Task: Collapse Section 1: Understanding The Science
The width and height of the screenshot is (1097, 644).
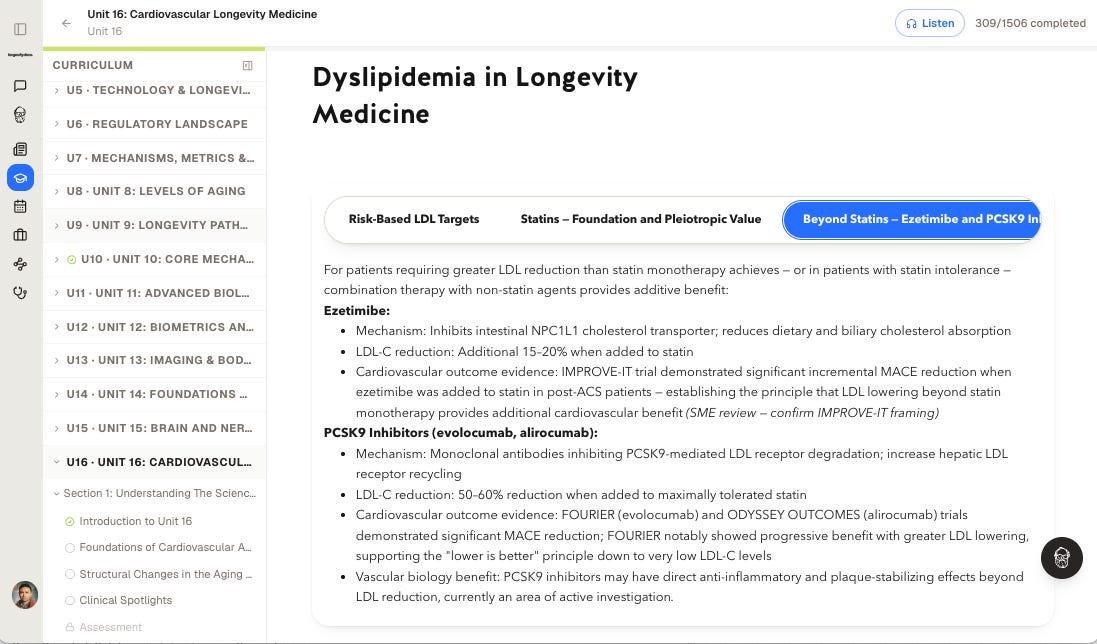Action: tap(154, 493)
